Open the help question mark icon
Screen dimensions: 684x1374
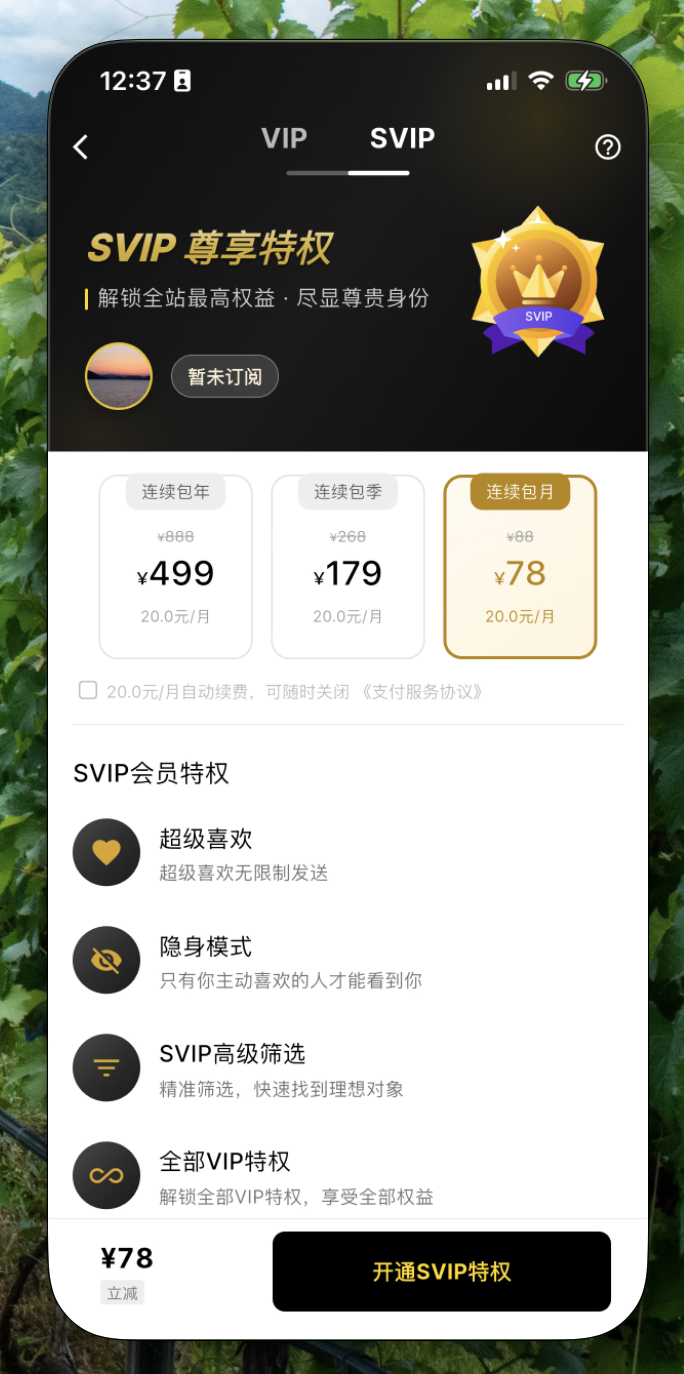(607, 147)
